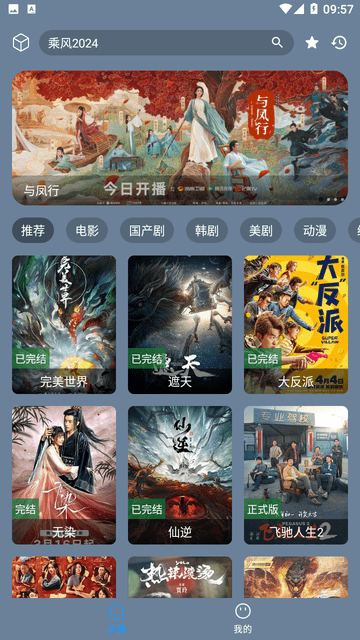Image resolution: width=360 pixels, height=640 pixels.
Task: Open favorites via the star icon
Action: [312, 42]
